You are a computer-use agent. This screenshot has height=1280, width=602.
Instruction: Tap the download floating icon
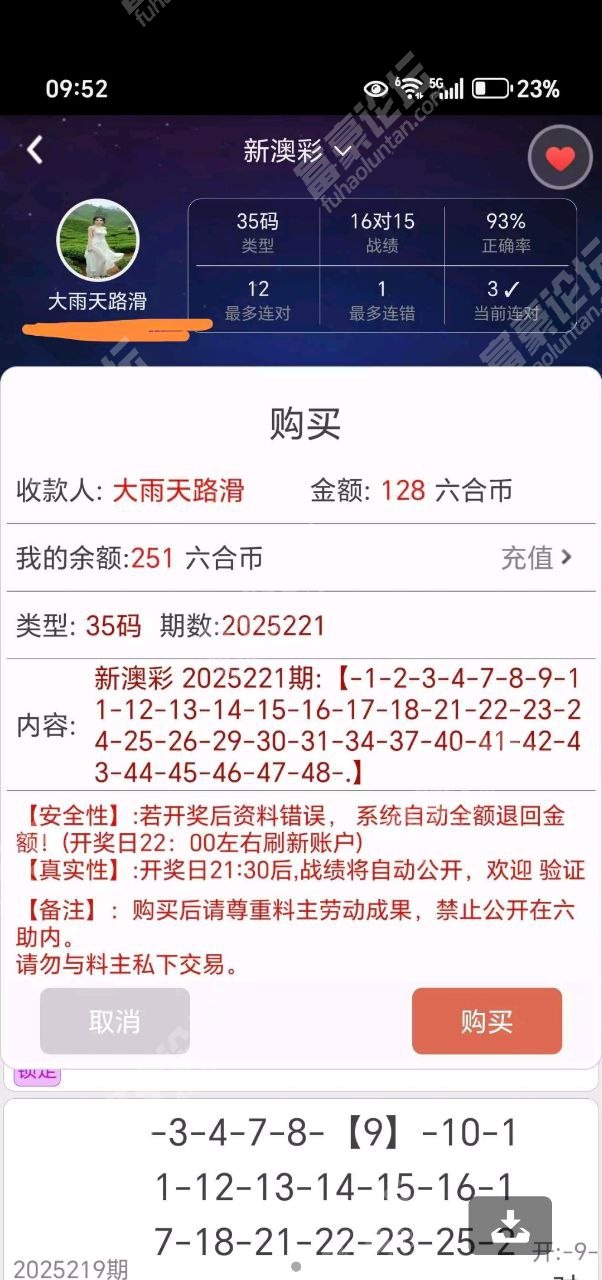510,1224
